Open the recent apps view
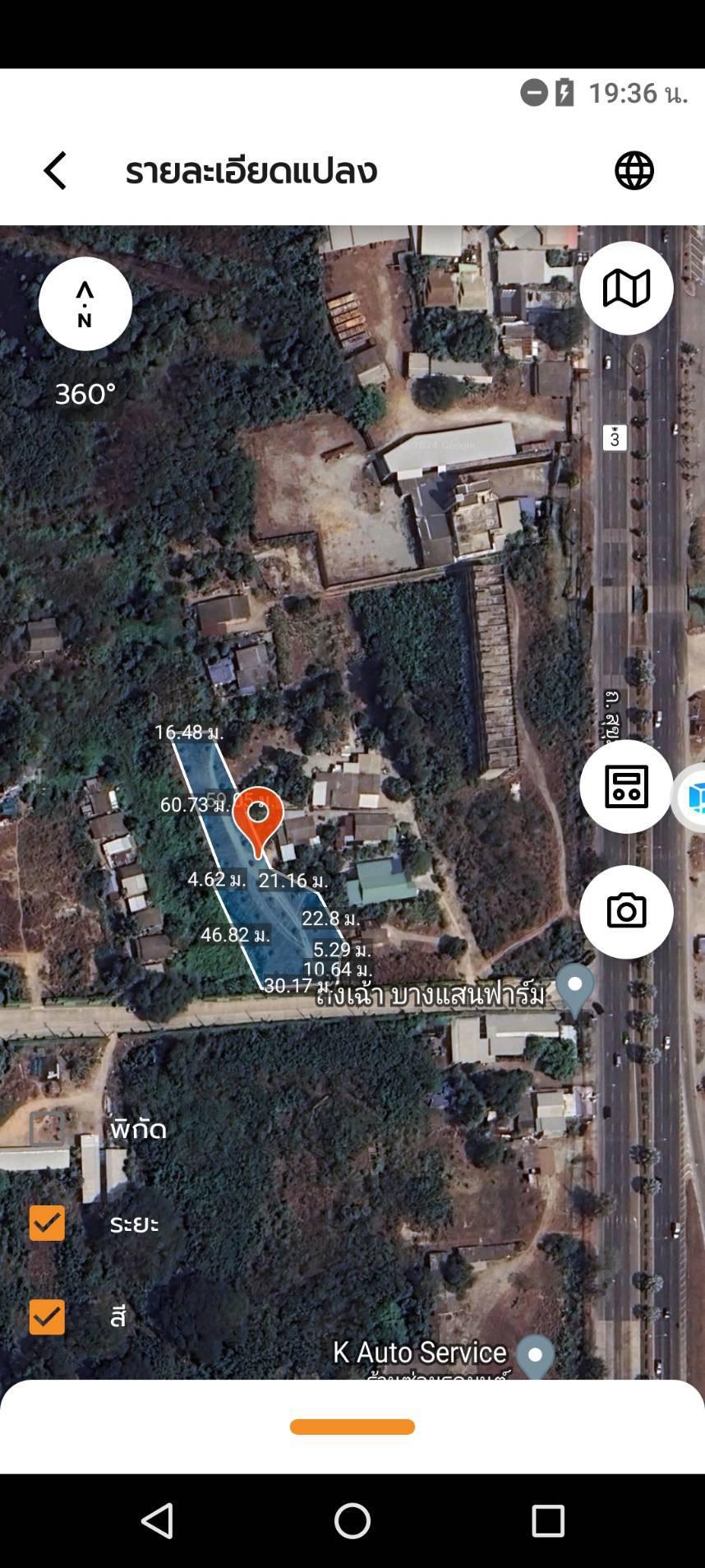This screenshot has width=705, height=1568. tap(547, 1521)
